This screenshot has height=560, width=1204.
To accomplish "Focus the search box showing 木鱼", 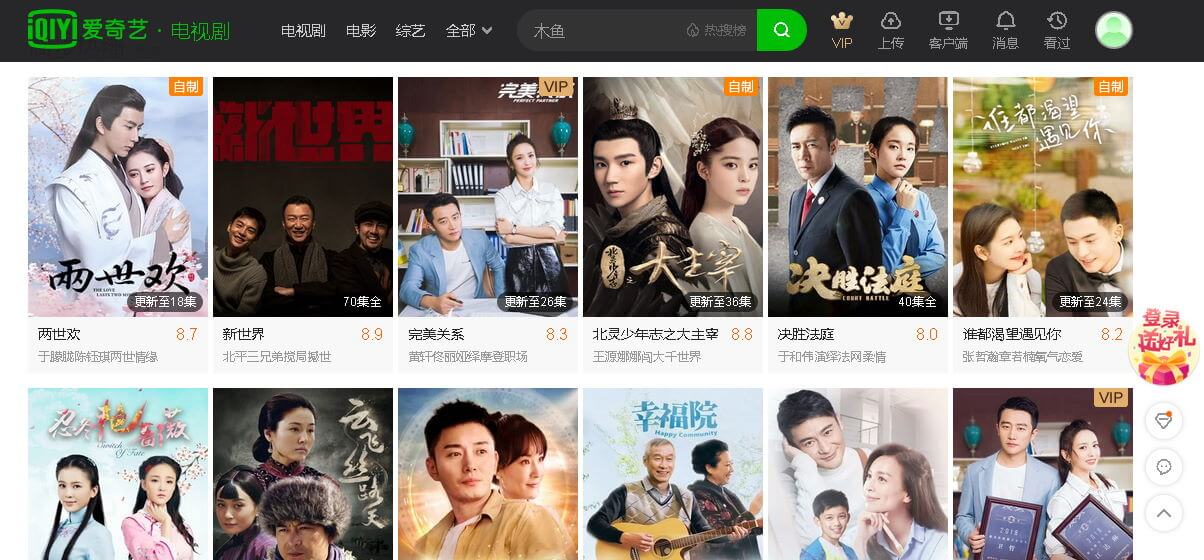I will 600,31.
